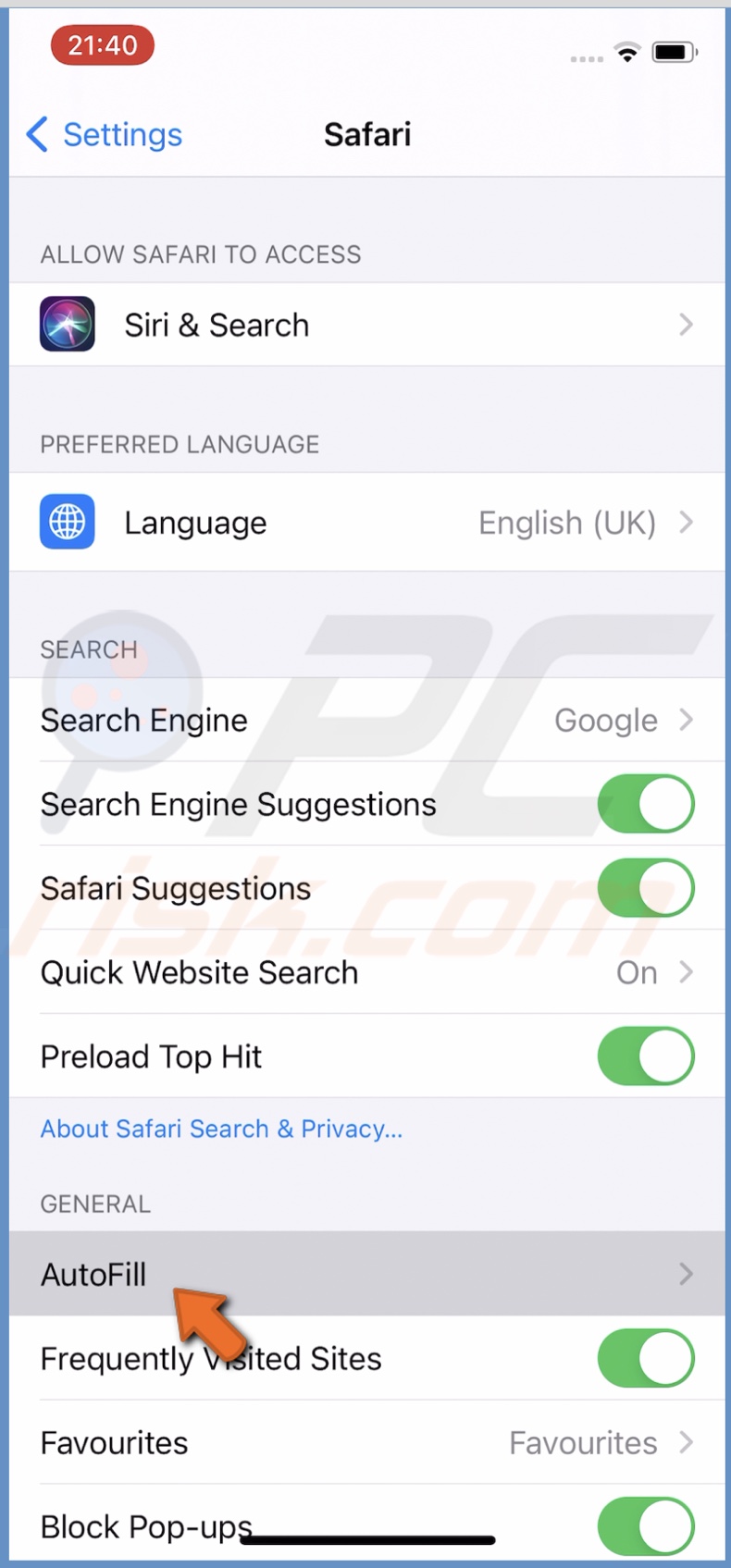Tap the back chevron beside Settings
Image resolution: width=731 pixels, height=1568 pixels.
[x=35, y=134]
